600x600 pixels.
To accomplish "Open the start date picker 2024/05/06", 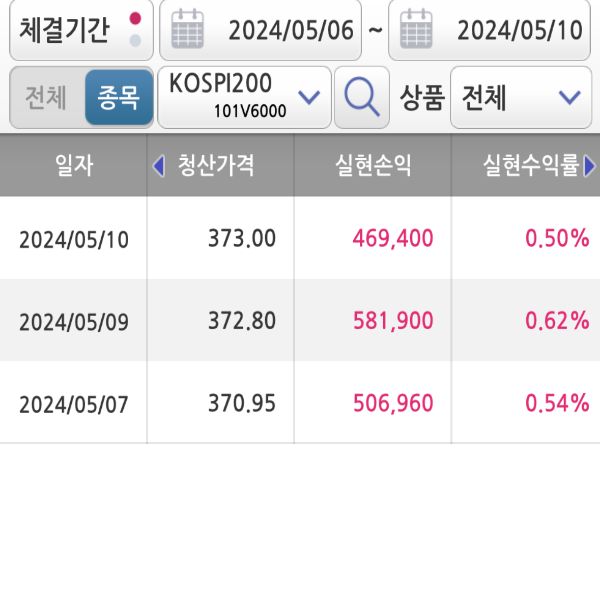I will [x=260, y=30].
